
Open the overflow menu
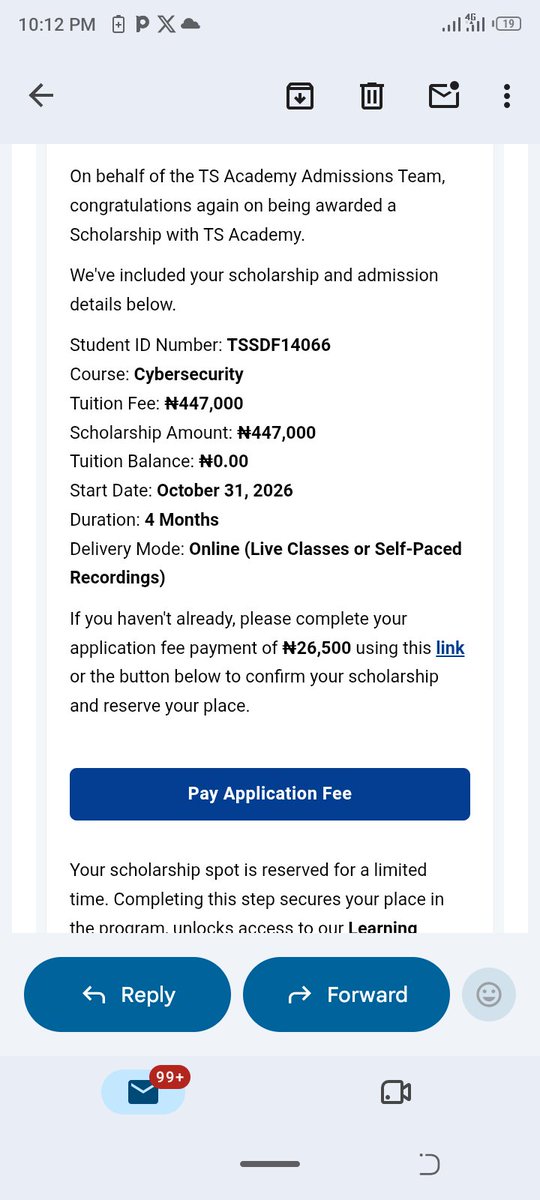pyautogui.click(x=507, y=96)
